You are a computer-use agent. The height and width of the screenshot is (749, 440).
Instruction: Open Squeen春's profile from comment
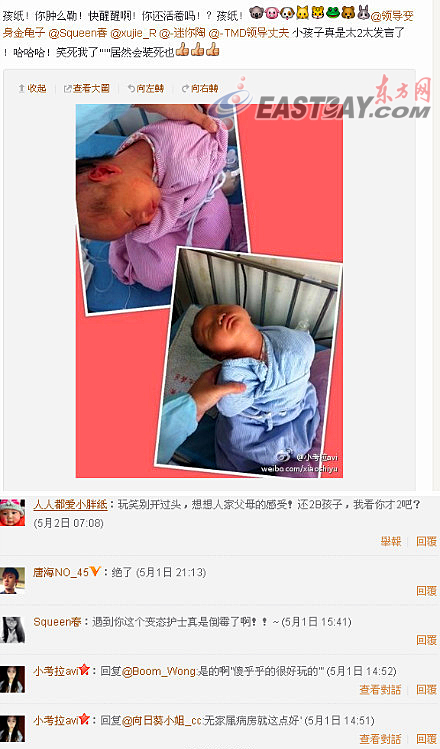point(57,622)
